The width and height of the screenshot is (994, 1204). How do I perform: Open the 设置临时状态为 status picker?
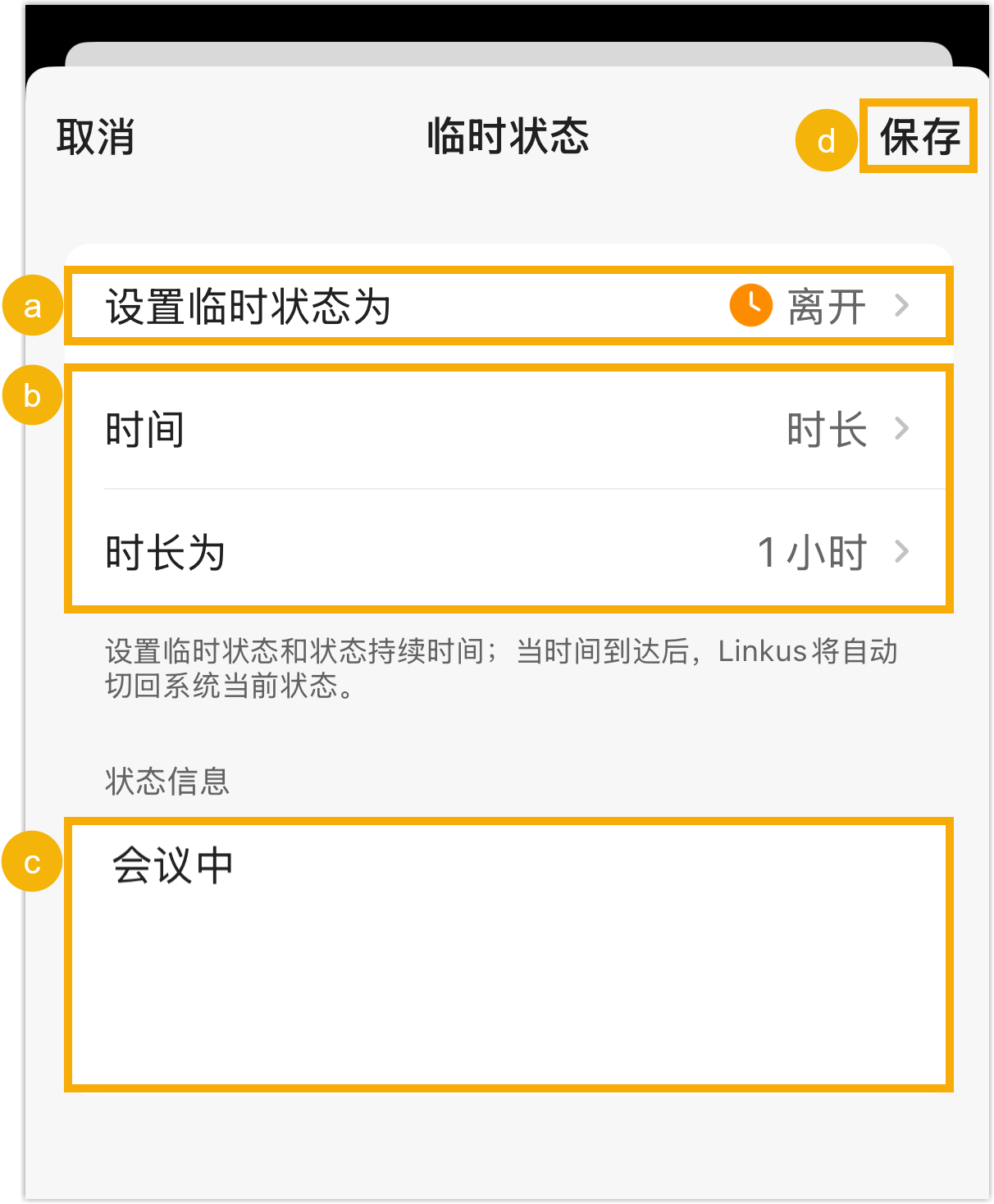pyautogui.click(x=508, y=307)
